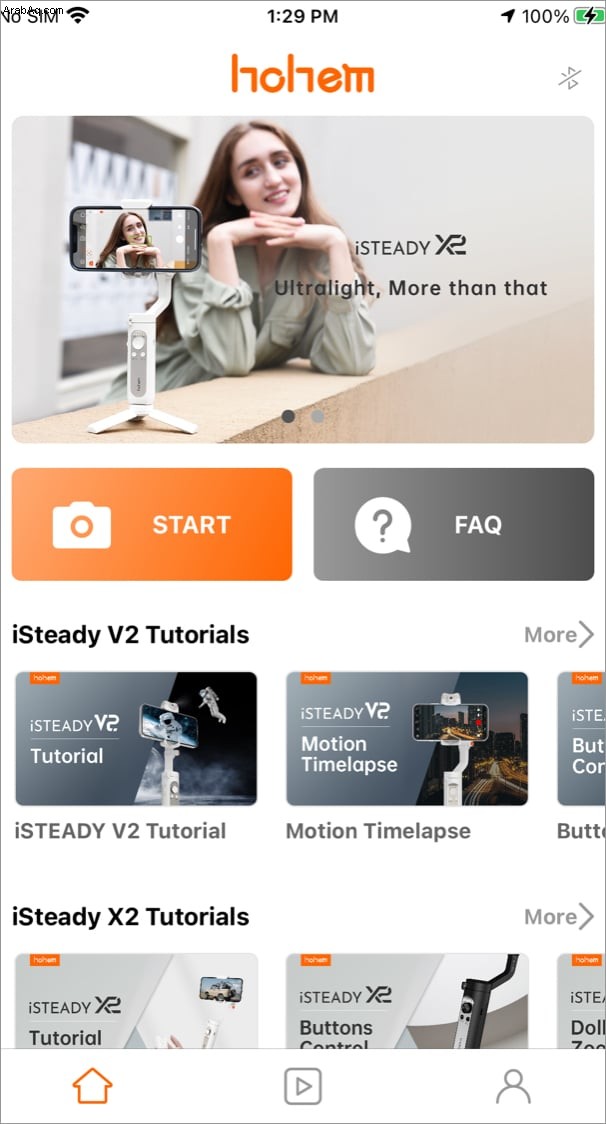Switch to the profile tab
This screenshot has height=1124, width=606.
pyautogui.click(x=513, y=1086)
